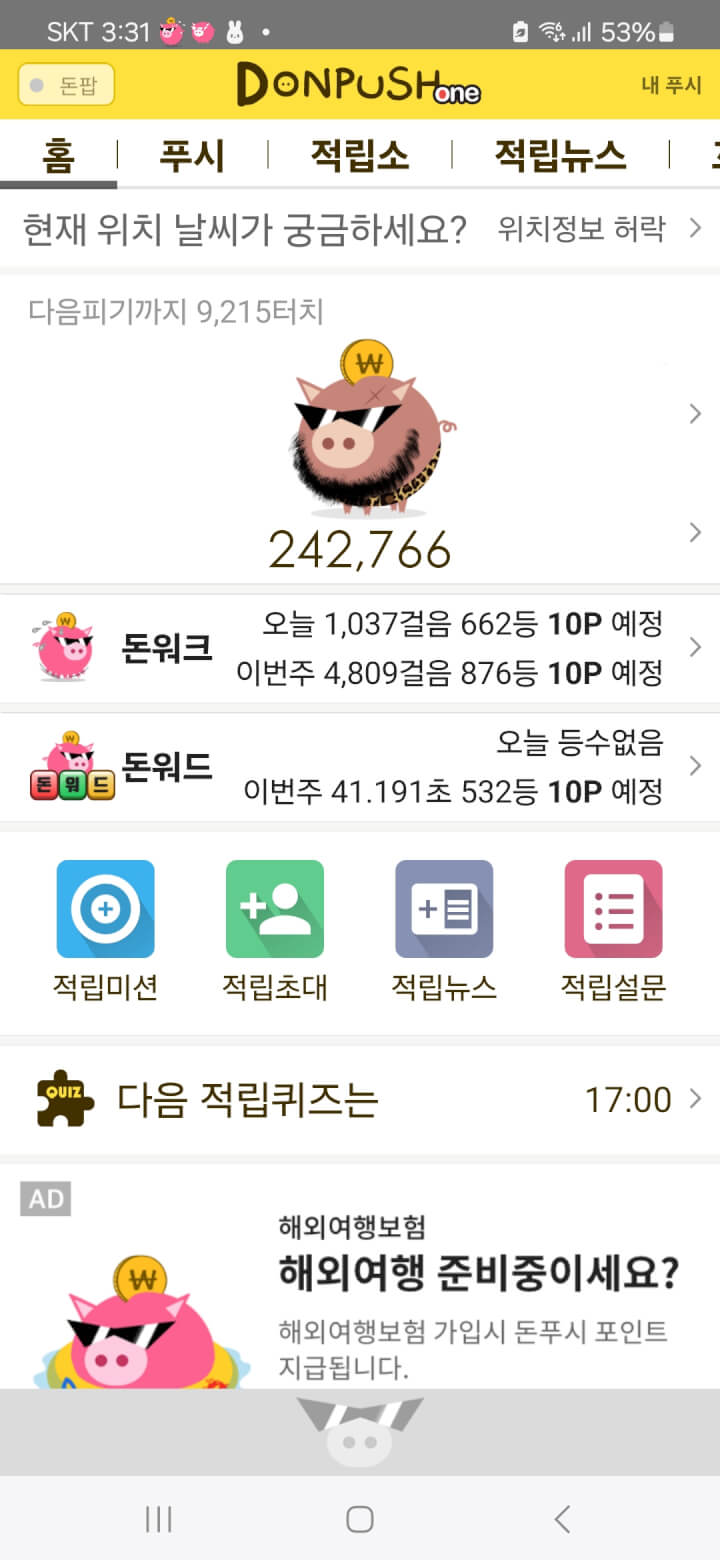
Task: Switch to the 적립뉴스 tab
Action: [560, 156]
